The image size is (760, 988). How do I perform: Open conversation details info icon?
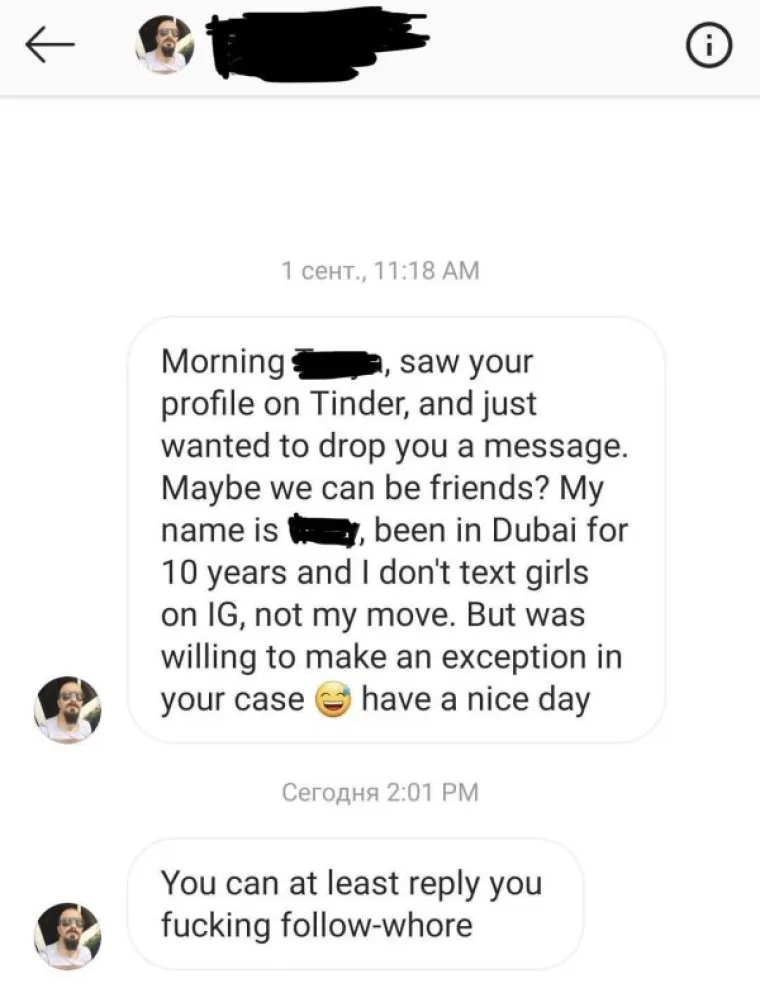pos(710,45)
